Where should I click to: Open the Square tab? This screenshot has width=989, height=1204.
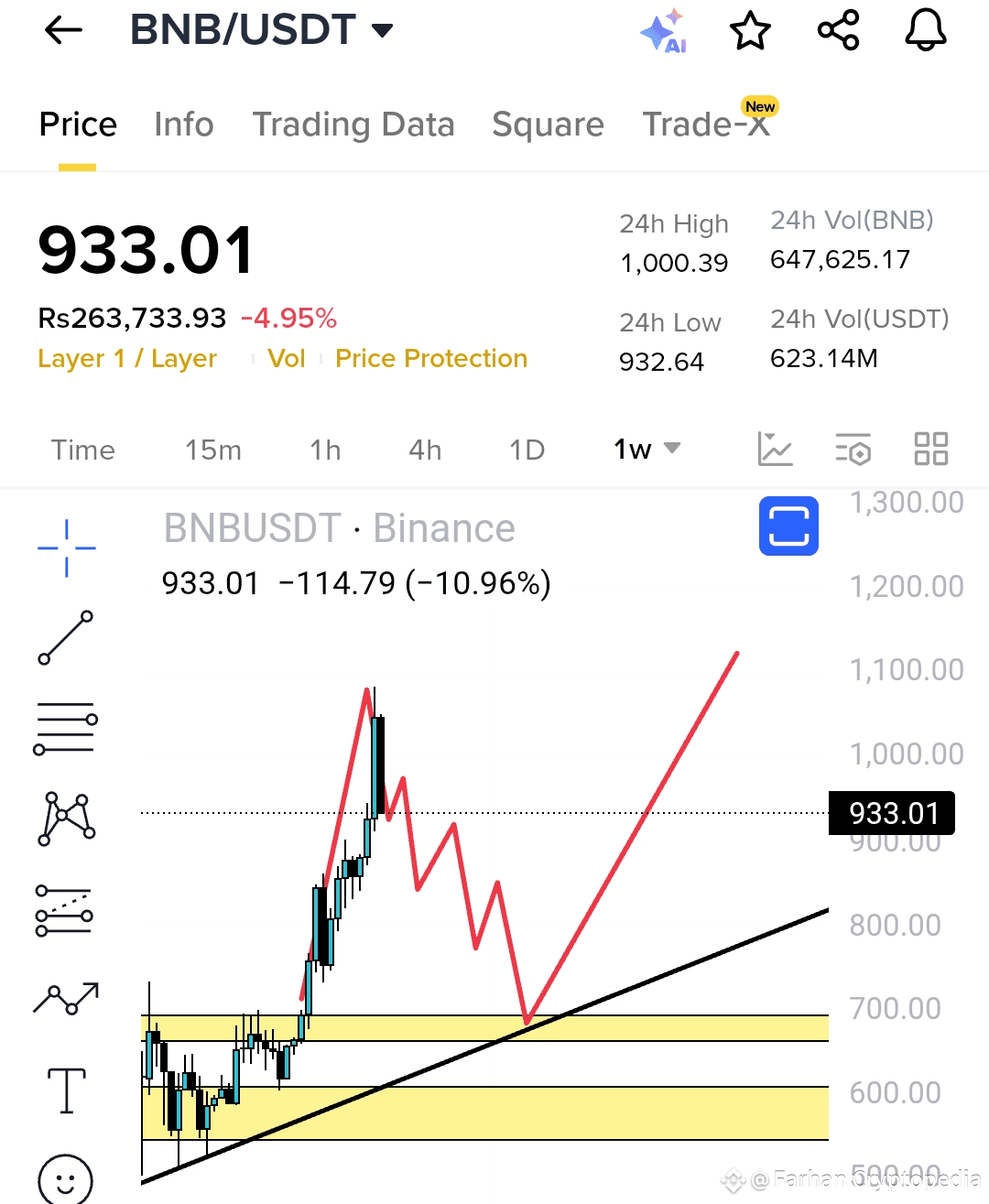point(548,125)
